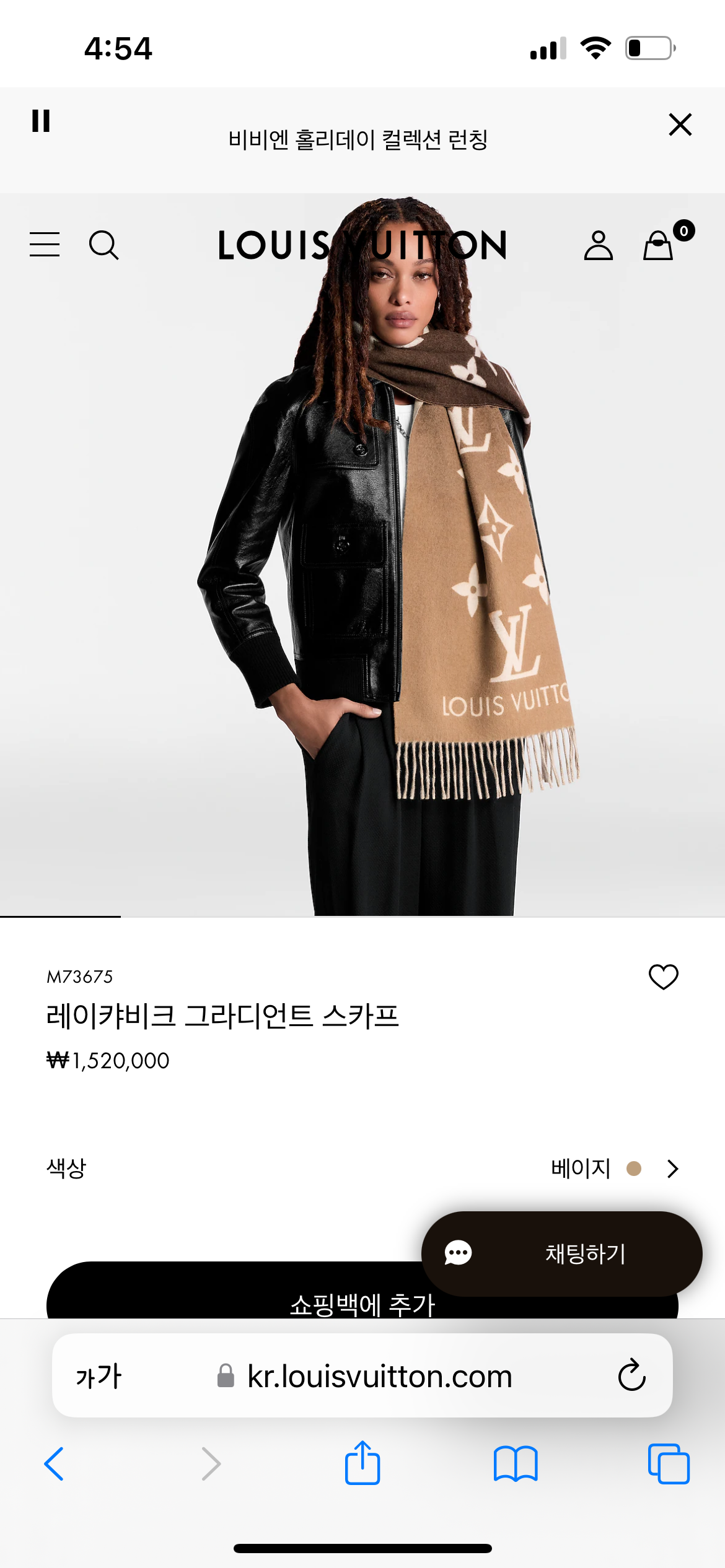Tap the Share icon in Safari toolbar
This screenshot has width=725, height=1568.
362,1461
